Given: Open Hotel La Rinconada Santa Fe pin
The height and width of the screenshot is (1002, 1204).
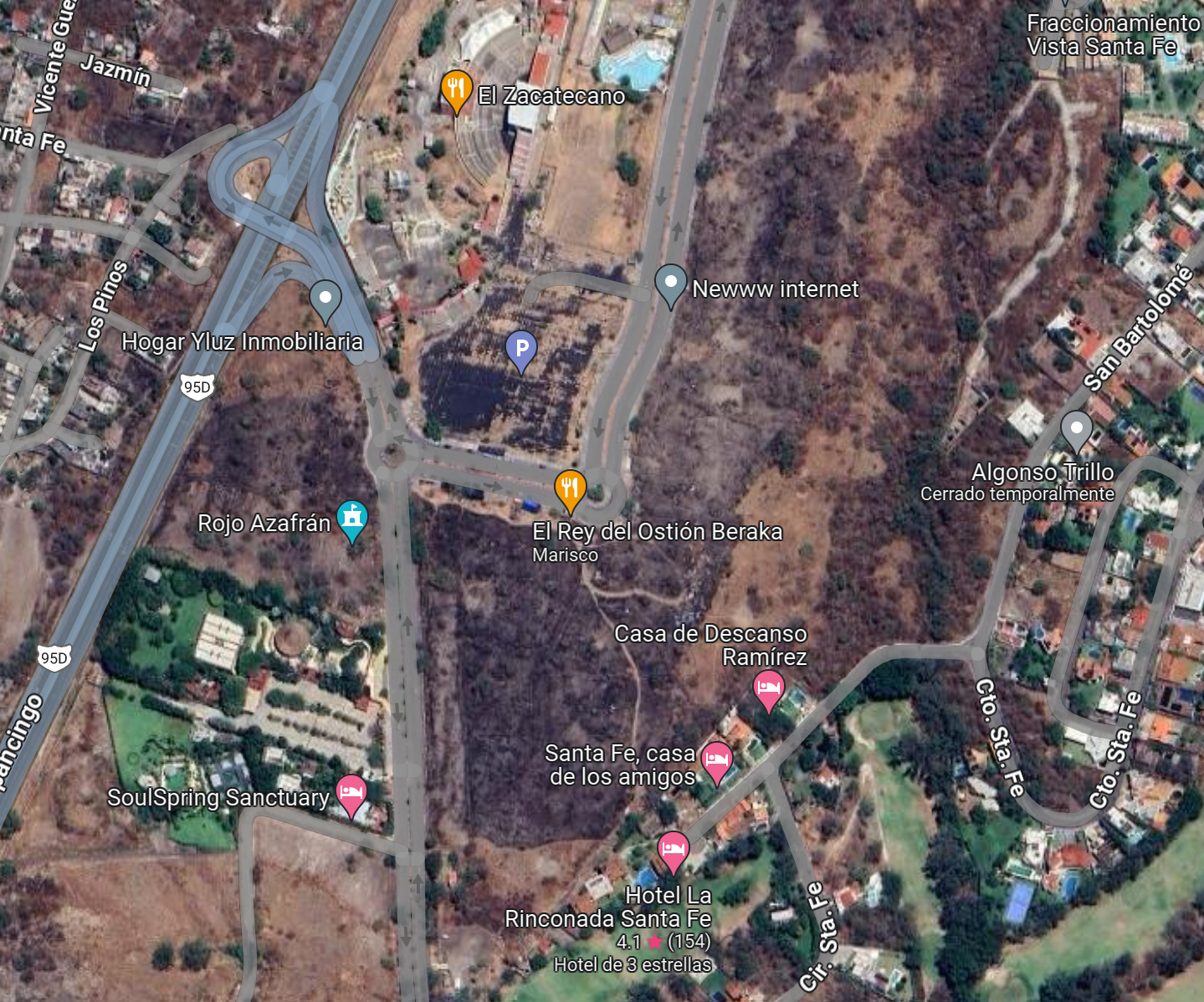Looking at the screenshot, I should (x=673, y=851).
